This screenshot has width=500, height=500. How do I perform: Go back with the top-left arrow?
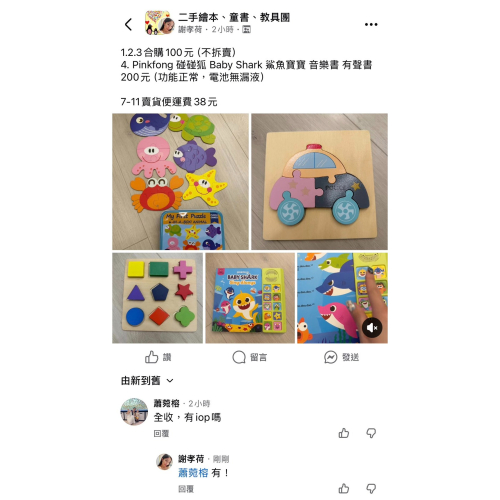128,24
